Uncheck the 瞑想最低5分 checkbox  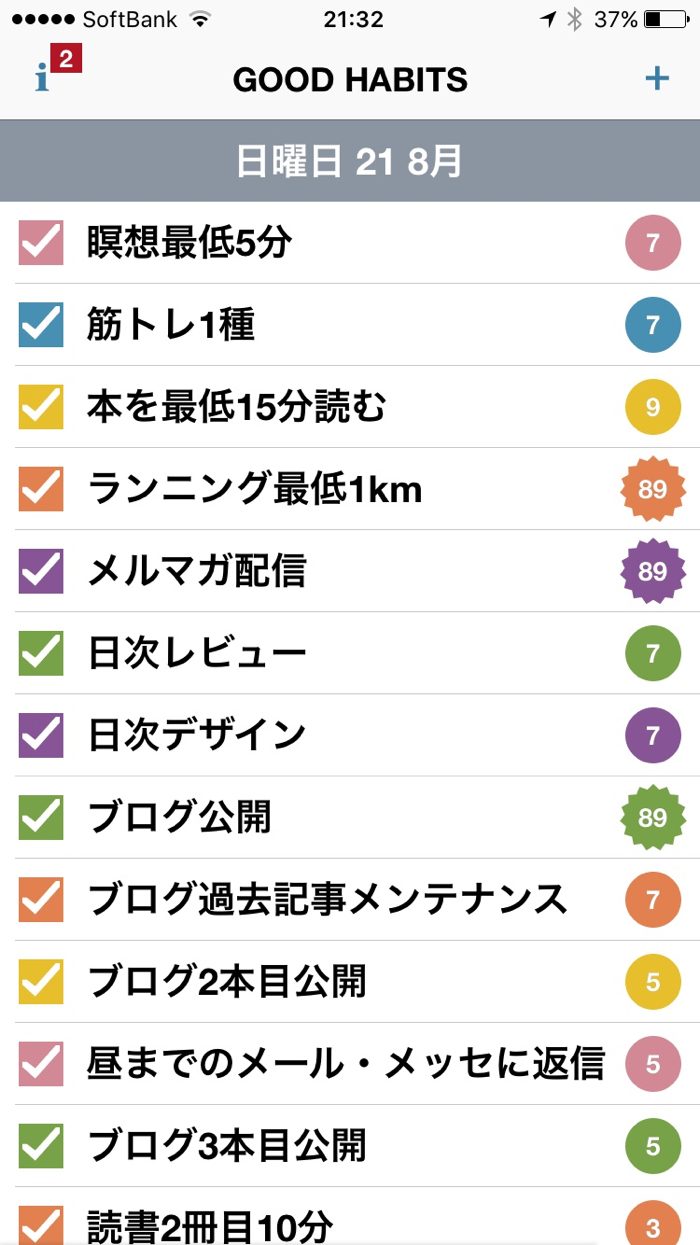pos(41,243)
